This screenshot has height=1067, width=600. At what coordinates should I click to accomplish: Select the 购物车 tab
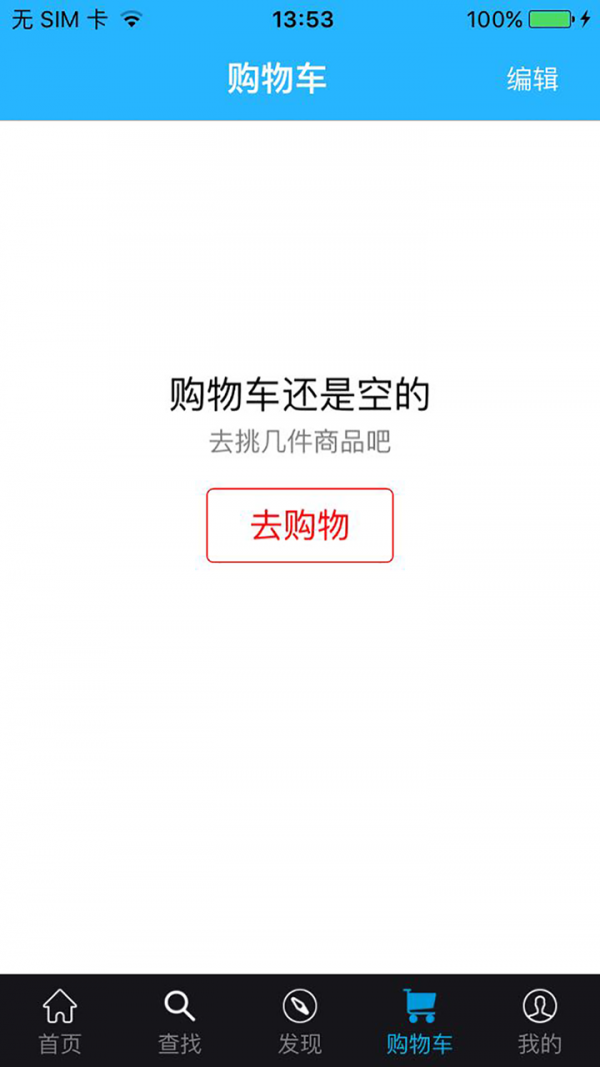pos(420,1021)
